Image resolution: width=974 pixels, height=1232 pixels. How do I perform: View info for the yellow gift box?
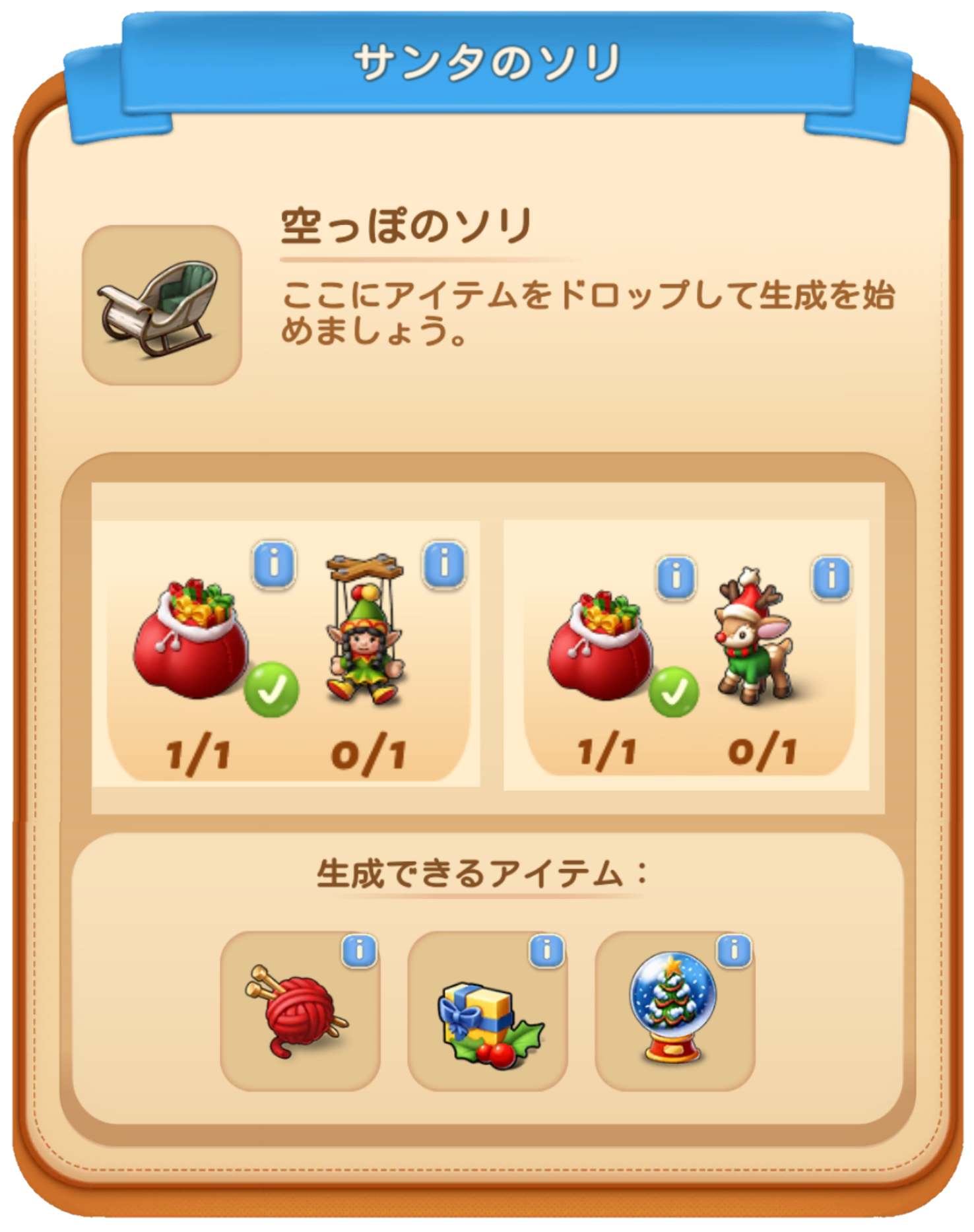(x=546, y=951)
